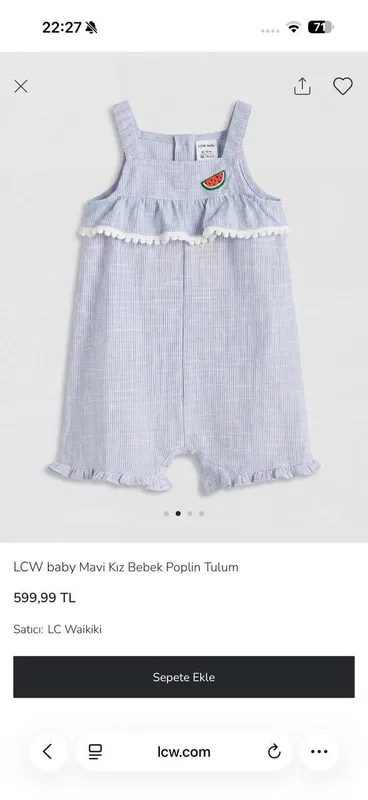Open the browser page menu icon
The image size is (368, 800).
click(x=95, y=752)
